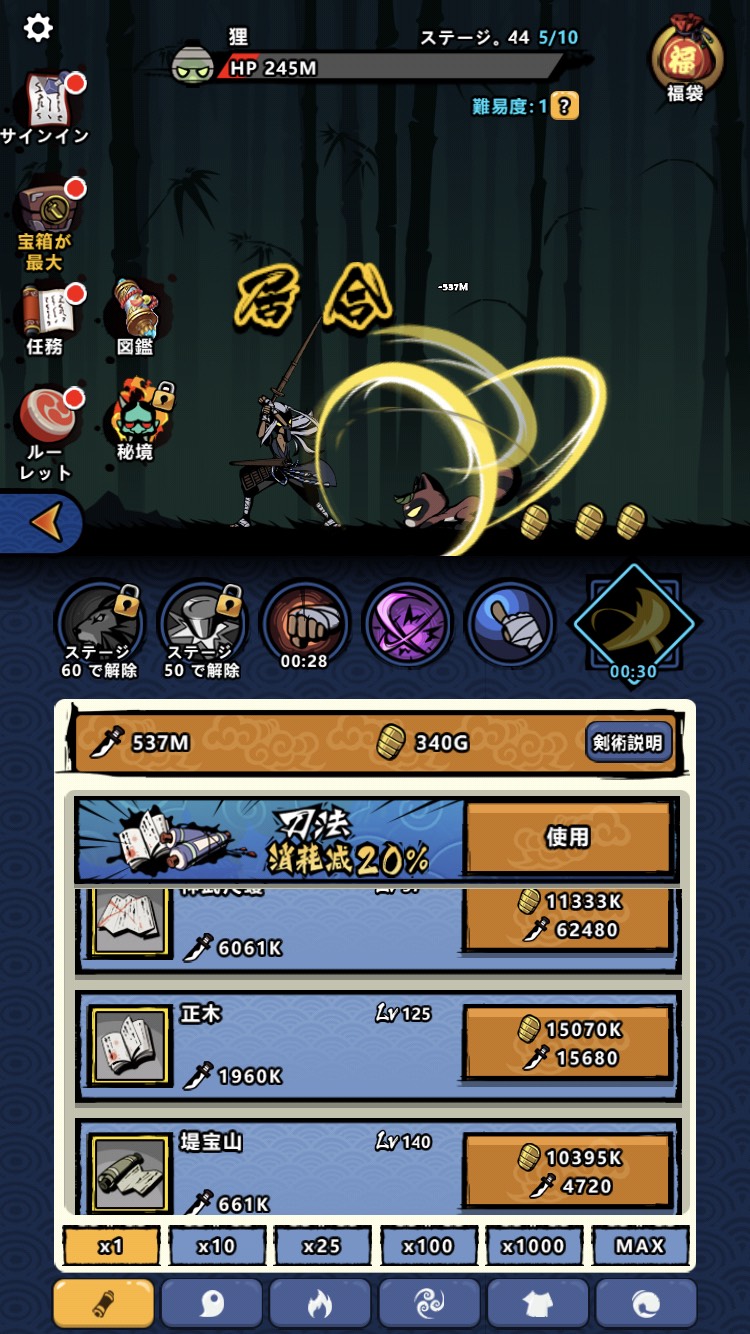The width and height of the screenshot is (750, 1334).
Task: Open the 図鑑 encyclopedia
Action: (x=137, y=316)
